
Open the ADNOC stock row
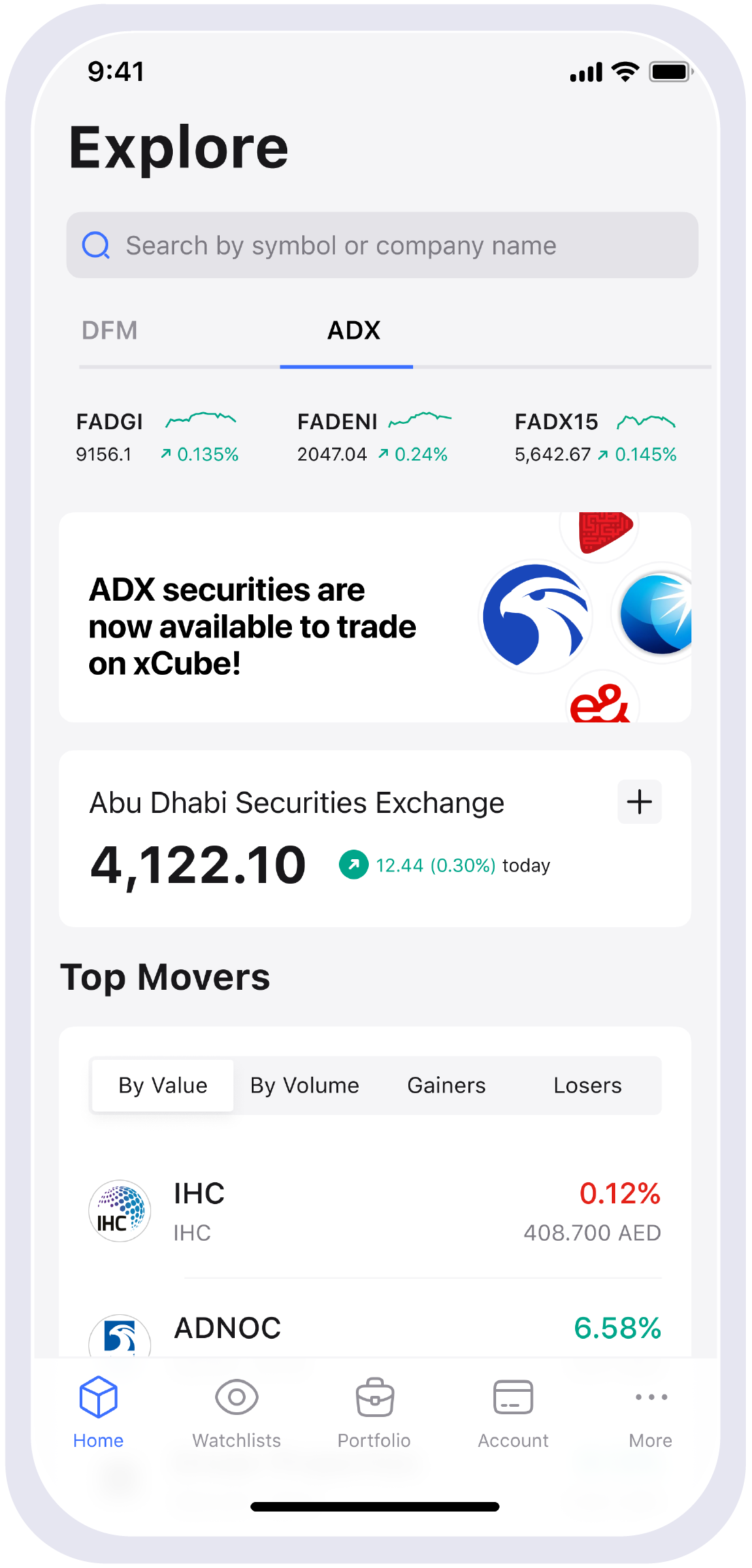coord(374,1330)
